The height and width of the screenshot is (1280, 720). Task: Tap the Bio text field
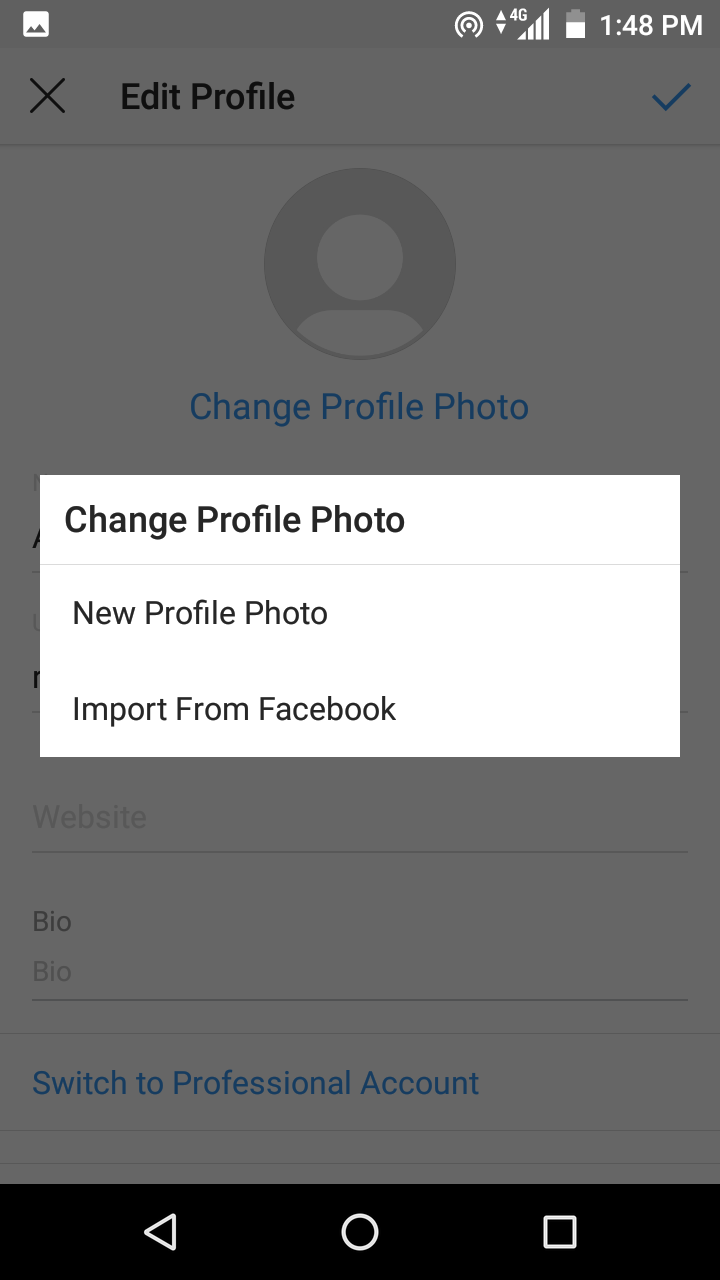pos(360,972)
